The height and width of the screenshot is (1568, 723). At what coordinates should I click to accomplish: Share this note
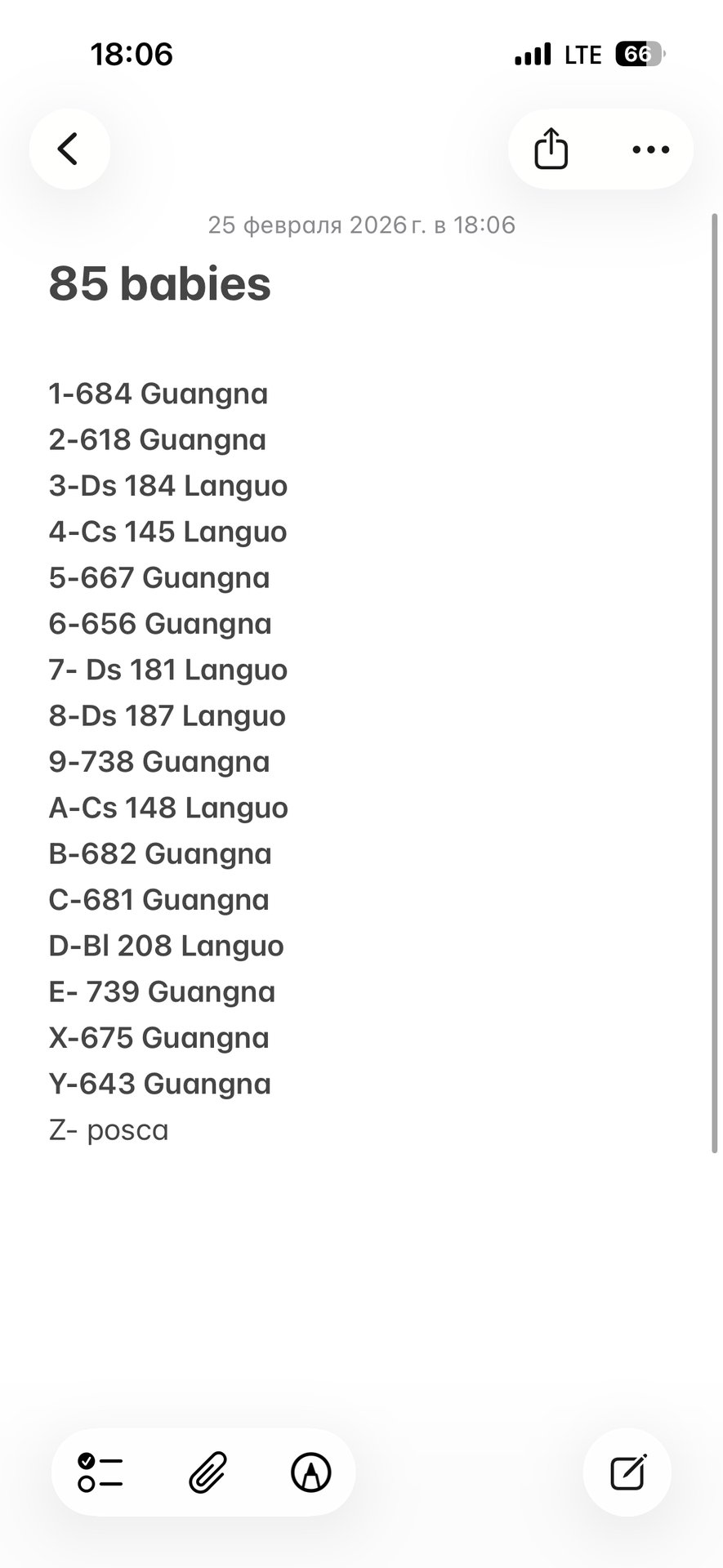click(551, 149)
